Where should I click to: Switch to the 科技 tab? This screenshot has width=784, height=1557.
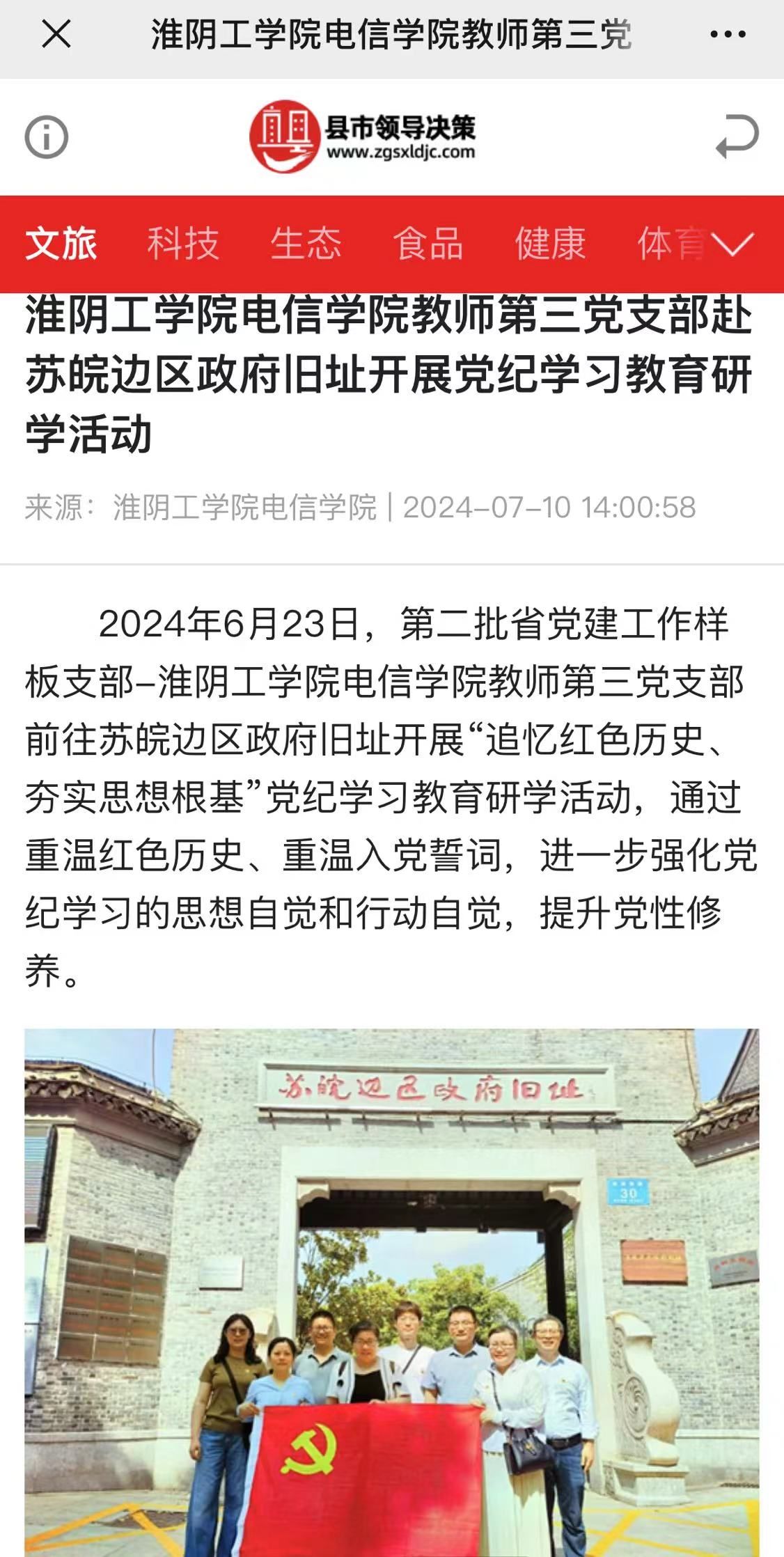[x=183, y=244]
